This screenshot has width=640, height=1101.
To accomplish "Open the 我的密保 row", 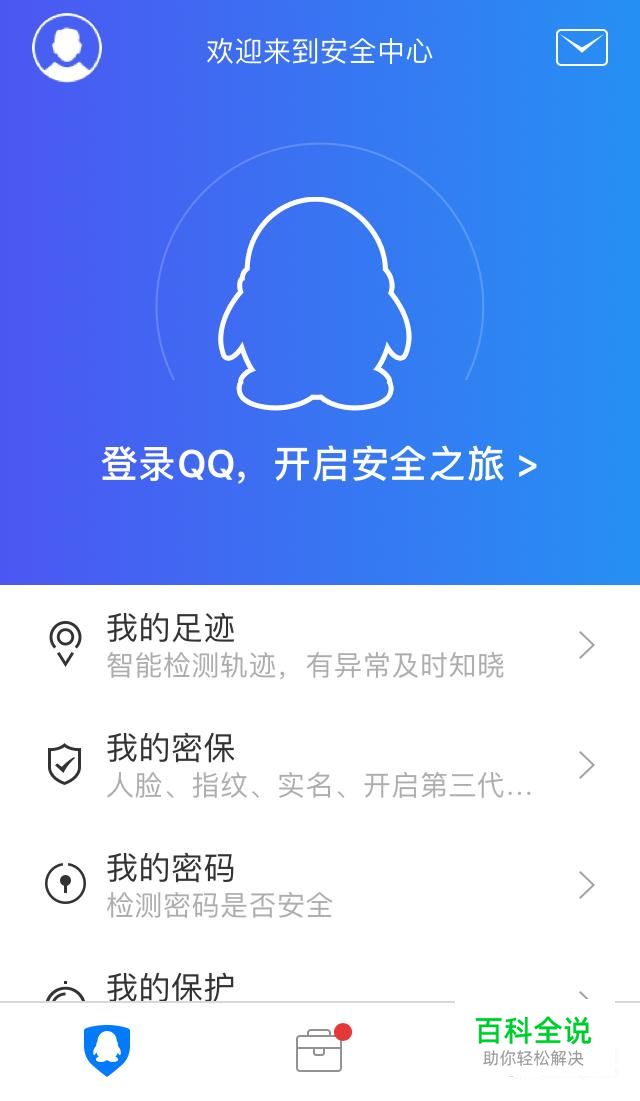I will pos(320,765).
